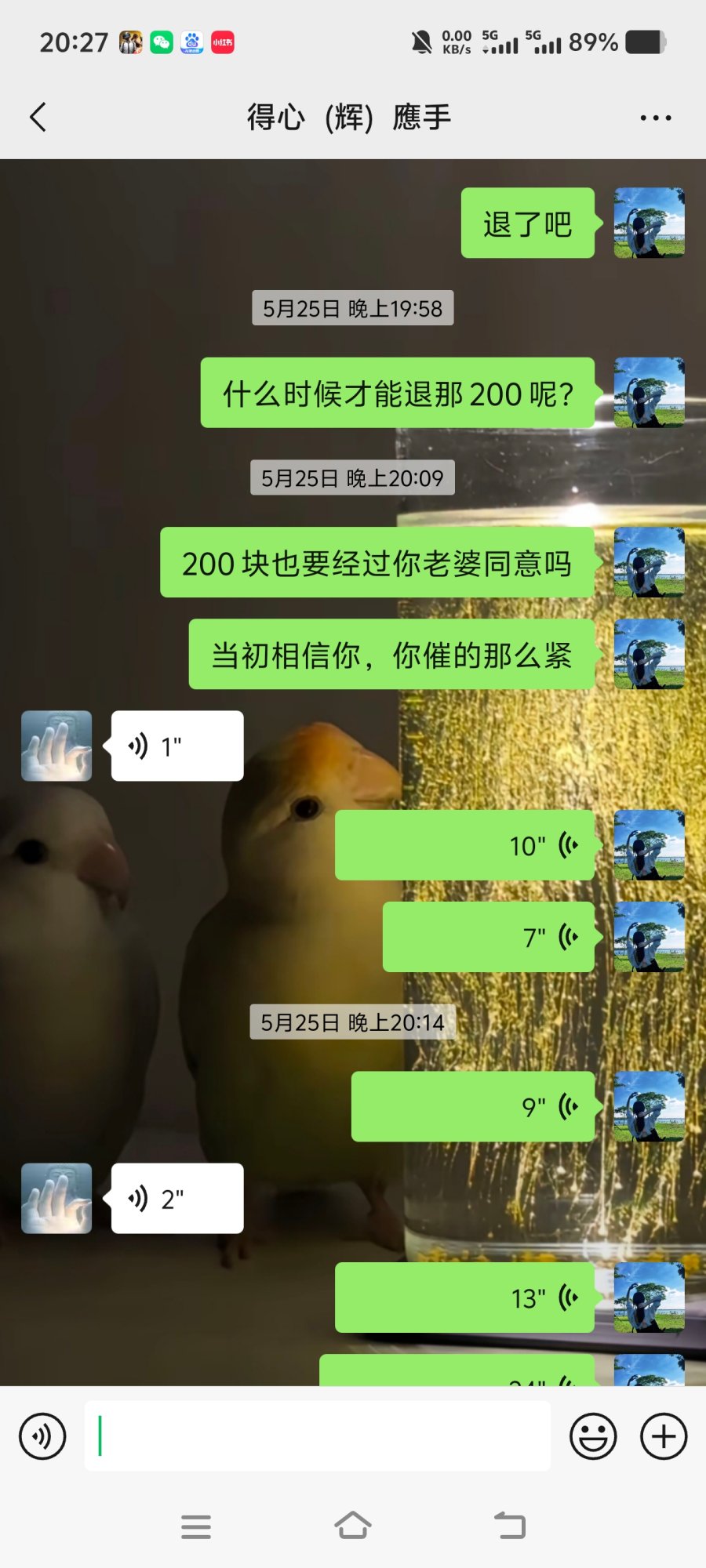
Task: Open my avatar next to 退了吧
Action: 649,223
